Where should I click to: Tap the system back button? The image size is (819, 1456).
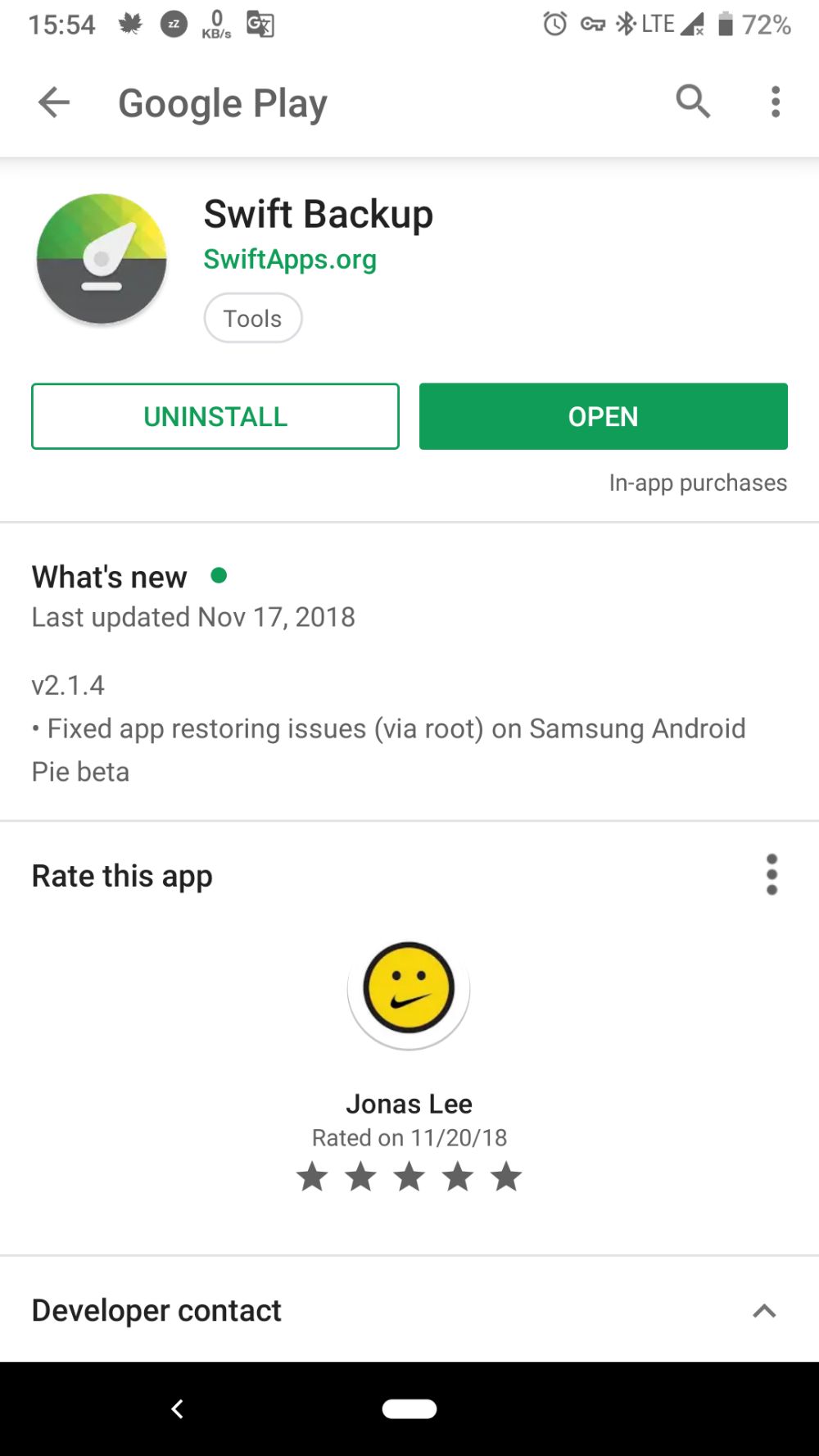[177, 1408]
